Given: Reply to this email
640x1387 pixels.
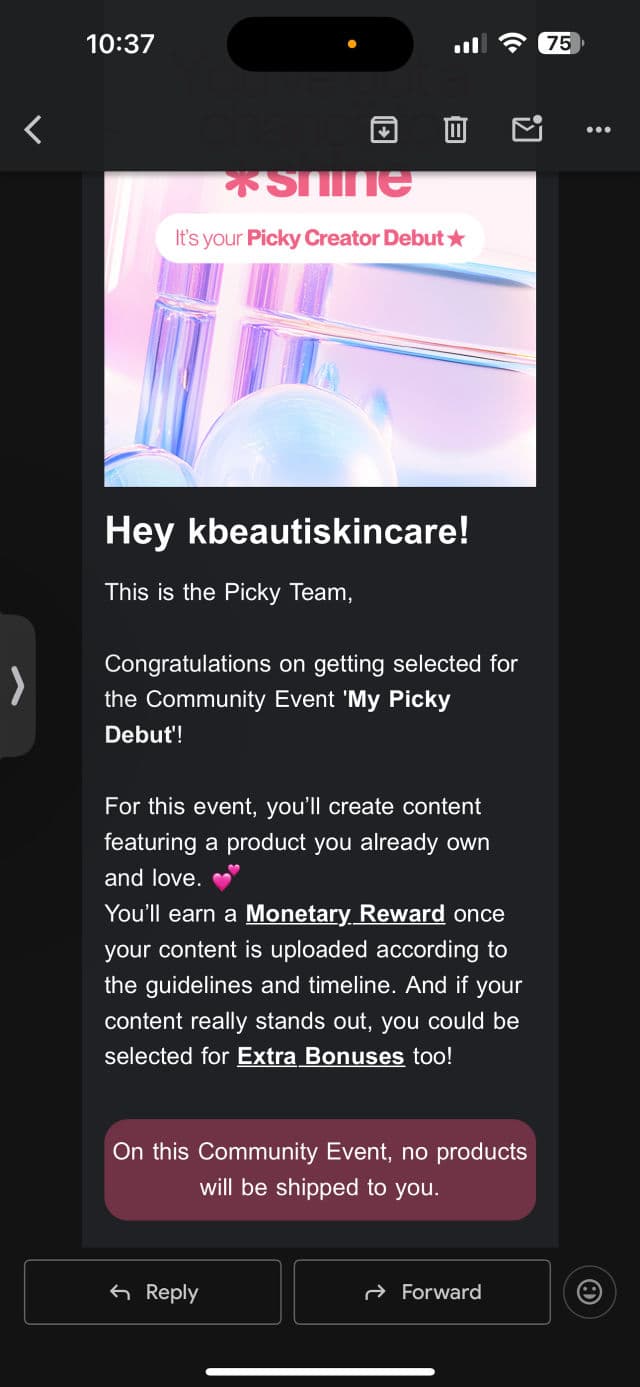Looking at the screenshot, I should [153, 1292].
